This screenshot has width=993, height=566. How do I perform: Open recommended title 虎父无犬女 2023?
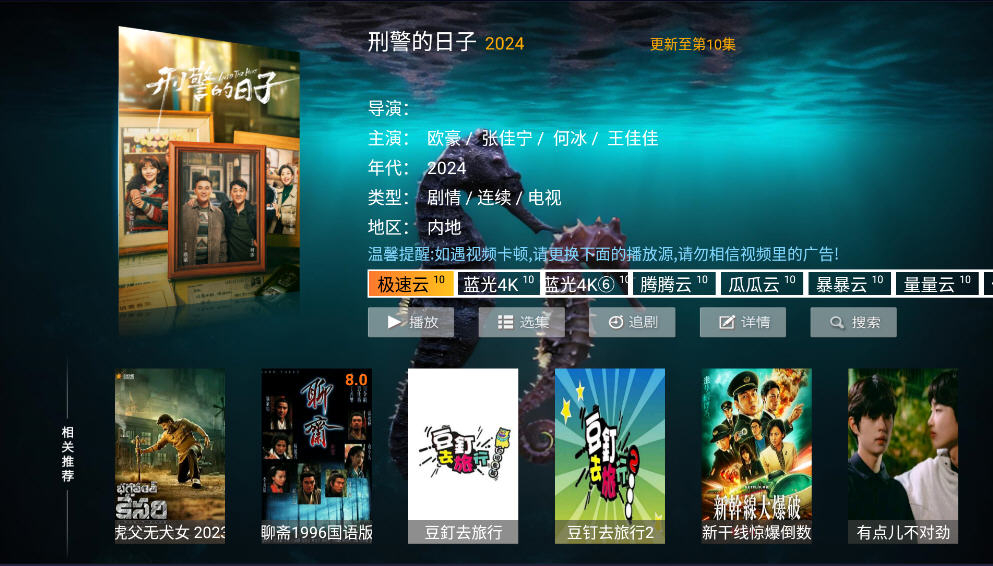pos(170,455)
